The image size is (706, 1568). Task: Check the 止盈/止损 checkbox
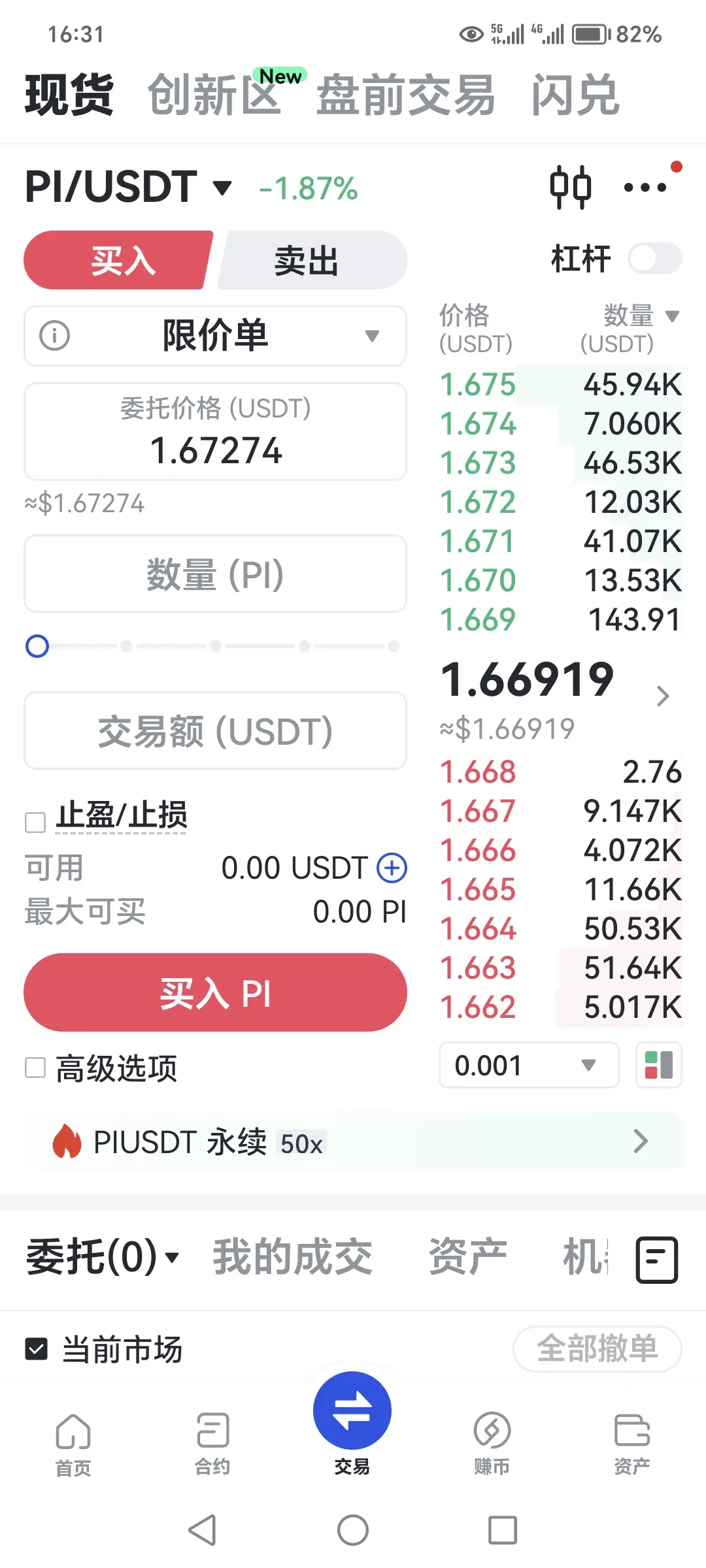pyautogui.click(x=35, y=823)
